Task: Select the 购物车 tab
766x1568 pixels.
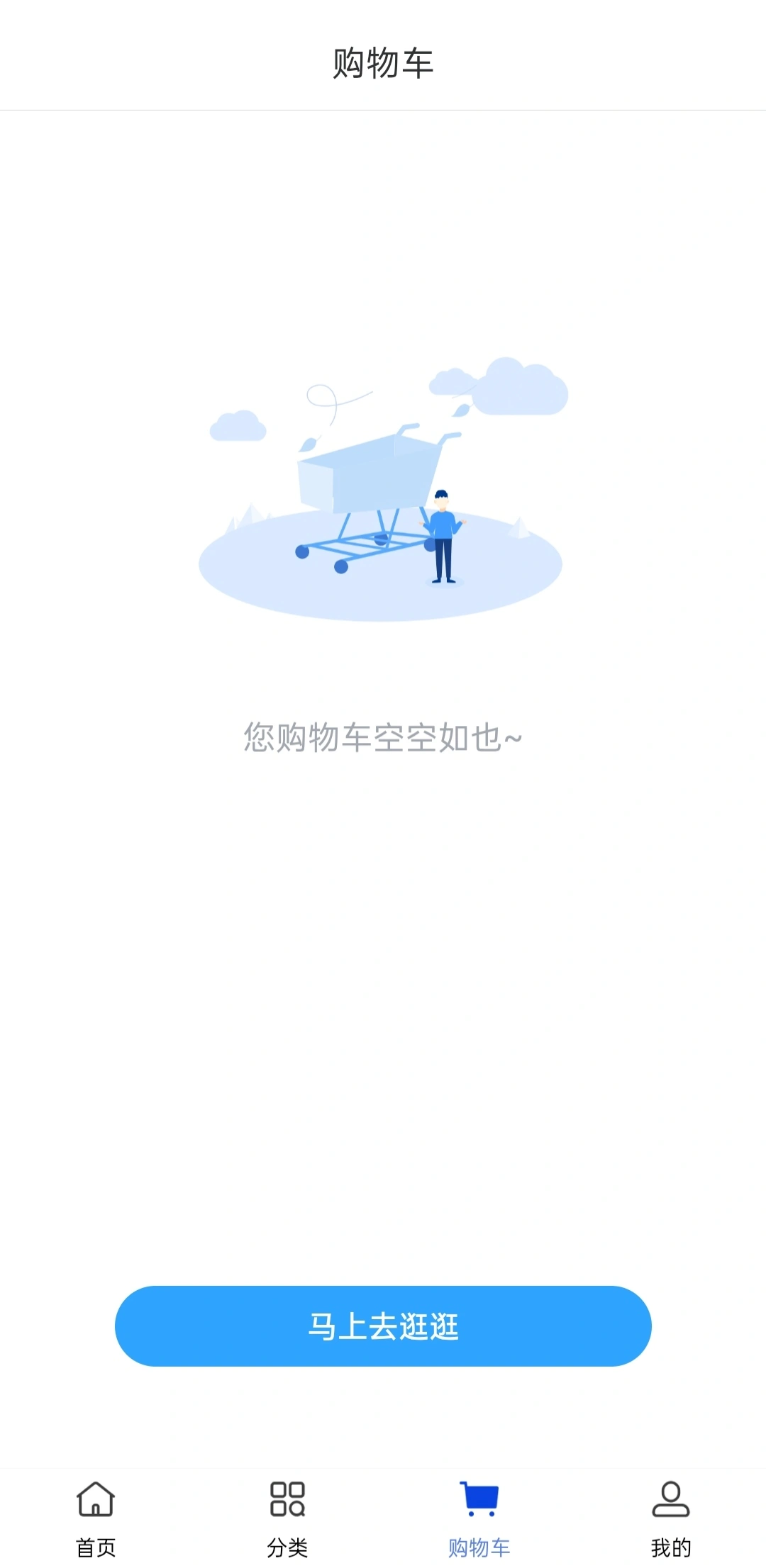Action: 479,1517
